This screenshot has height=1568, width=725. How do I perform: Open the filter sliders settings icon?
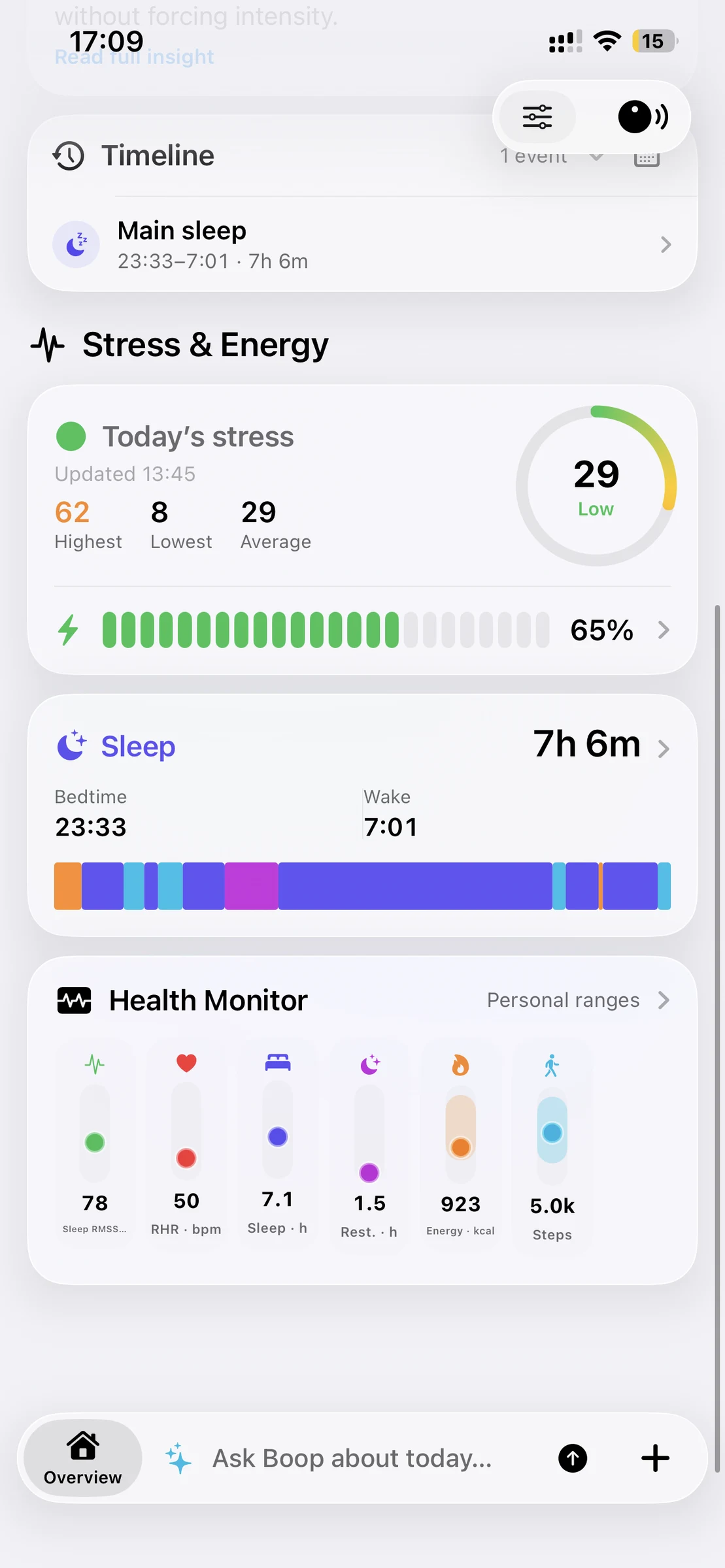click(537, 117)
